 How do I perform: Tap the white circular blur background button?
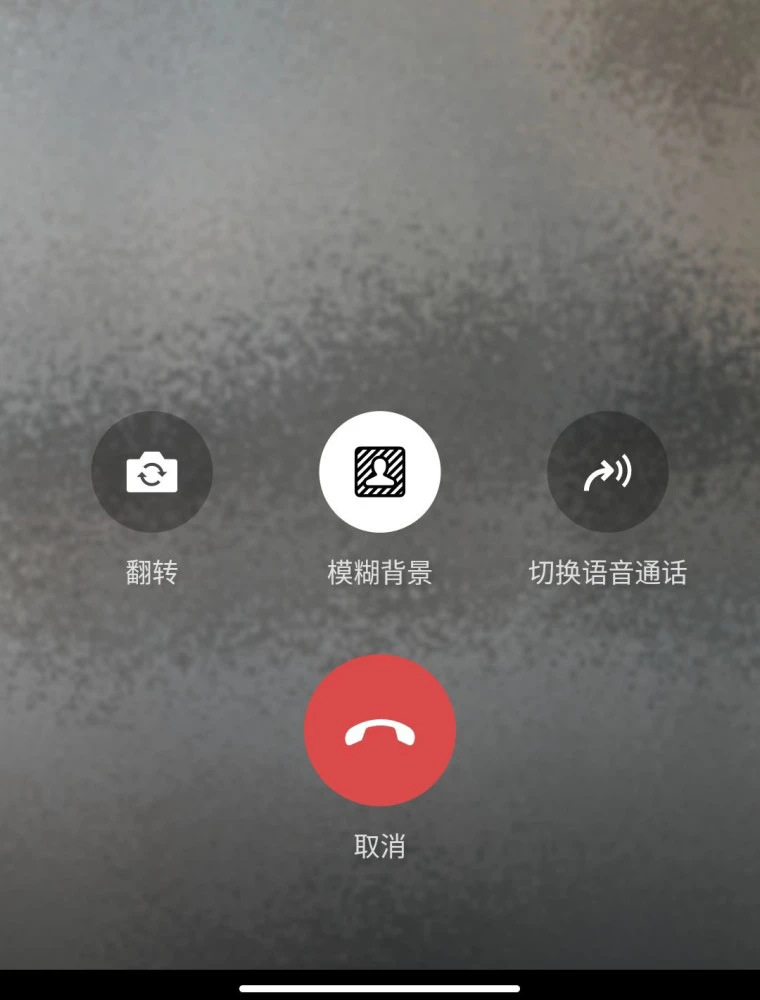(379, 471)
